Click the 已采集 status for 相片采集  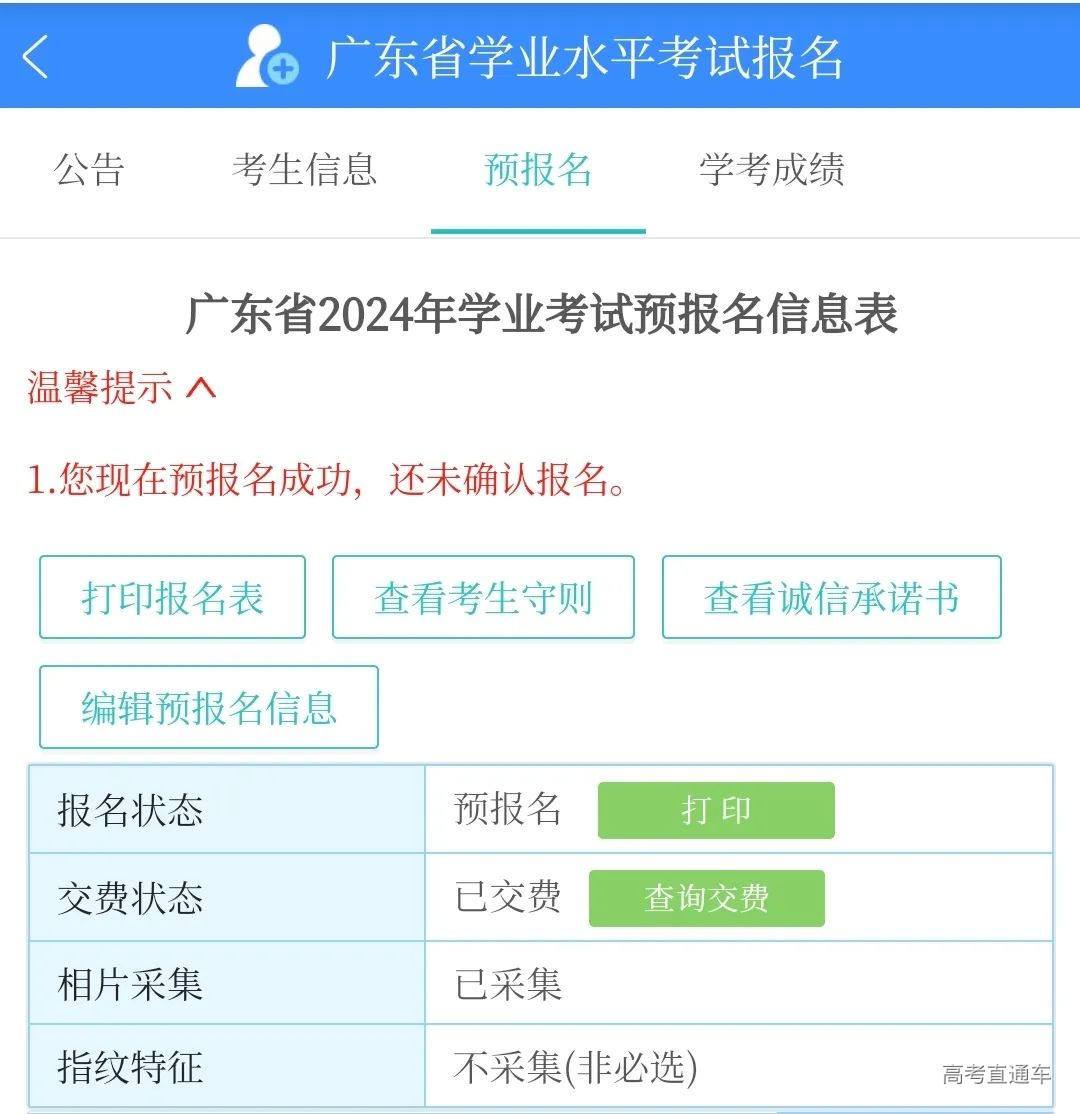[x=508, y=984]
